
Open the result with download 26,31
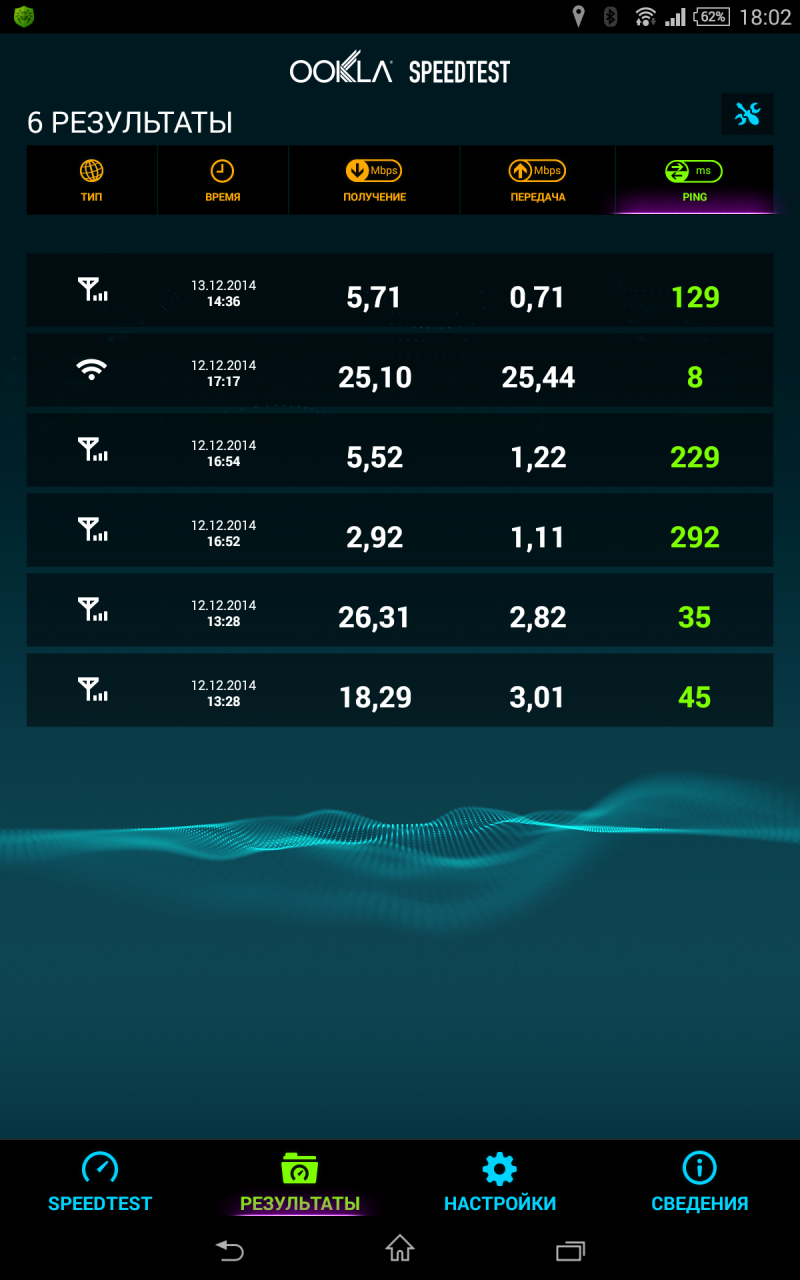(x=400, y=610)
